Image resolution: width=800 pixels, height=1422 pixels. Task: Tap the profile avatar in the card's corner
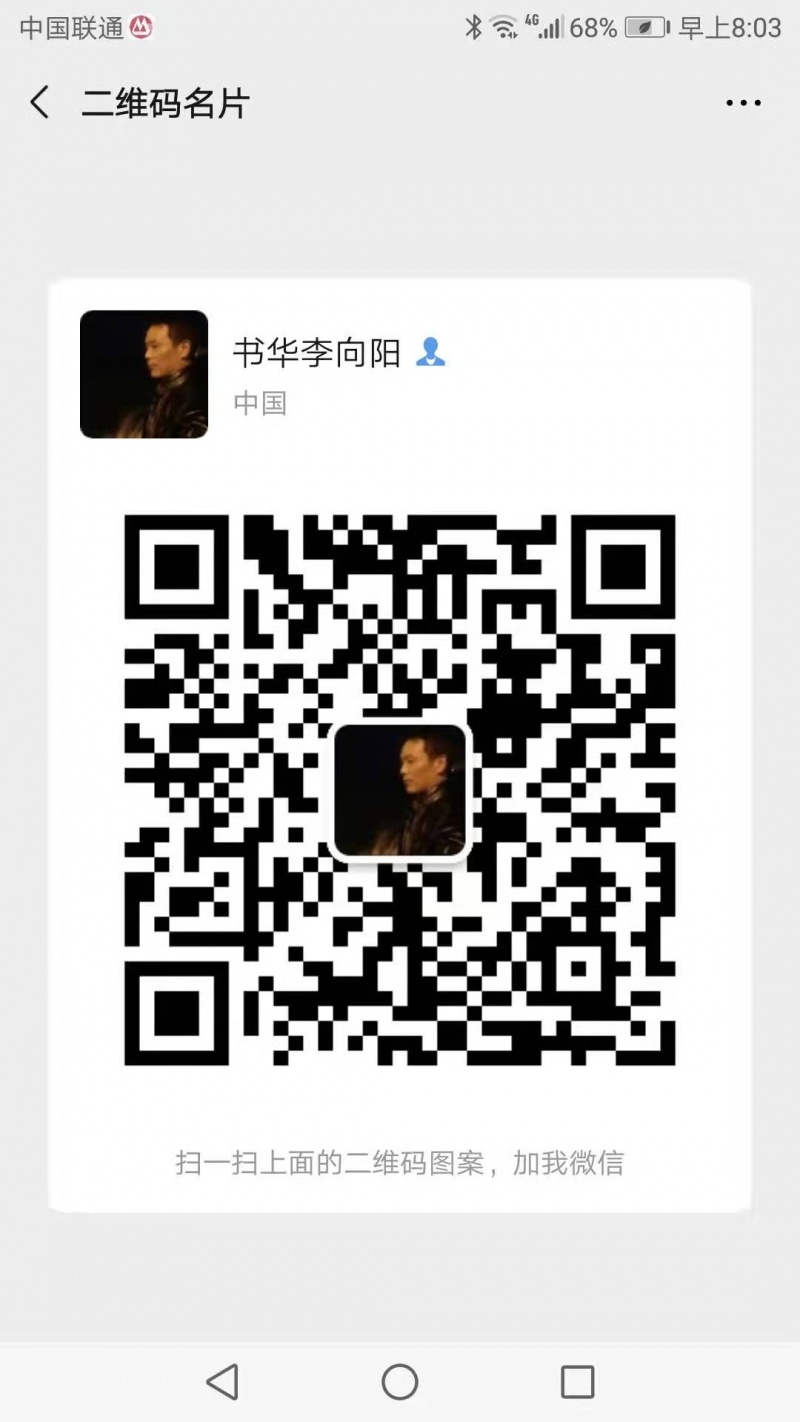click(x=143, y=374)
